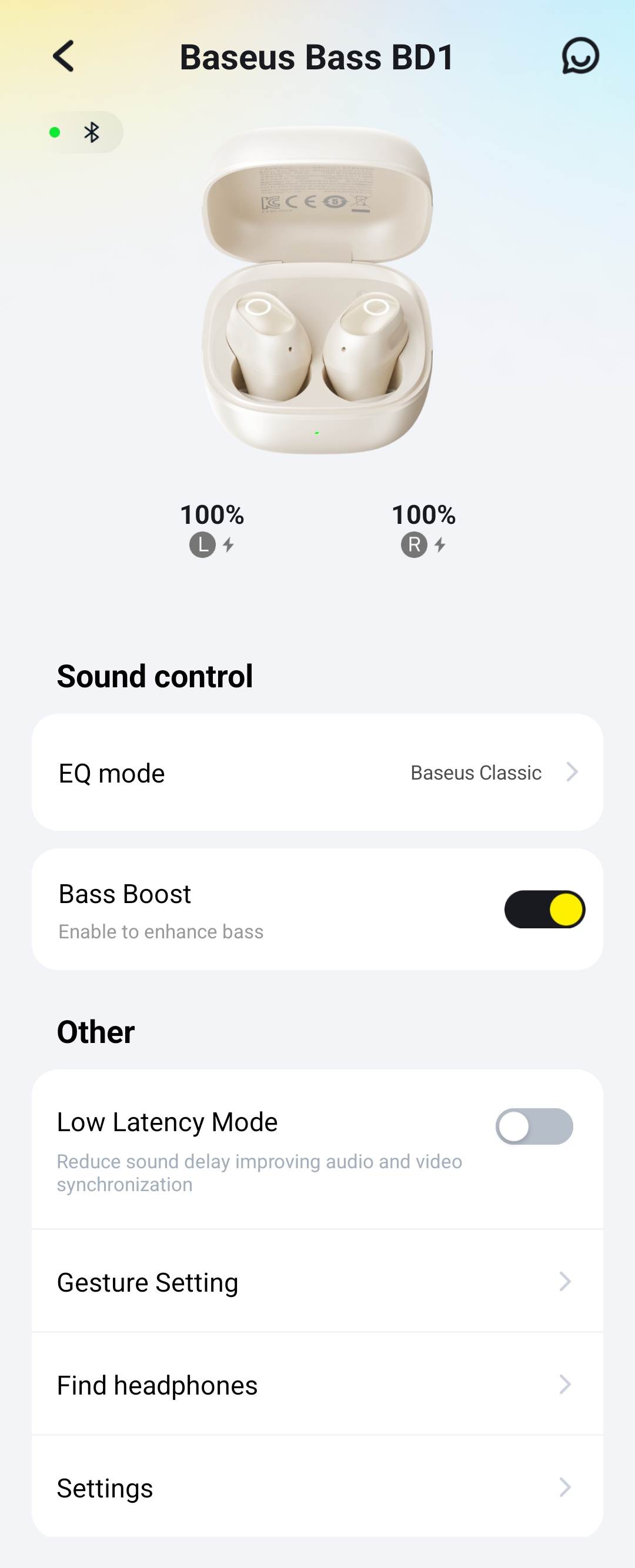Open the Settings row
This screenshot has width=635, height=1568.
coord(317,1487)
